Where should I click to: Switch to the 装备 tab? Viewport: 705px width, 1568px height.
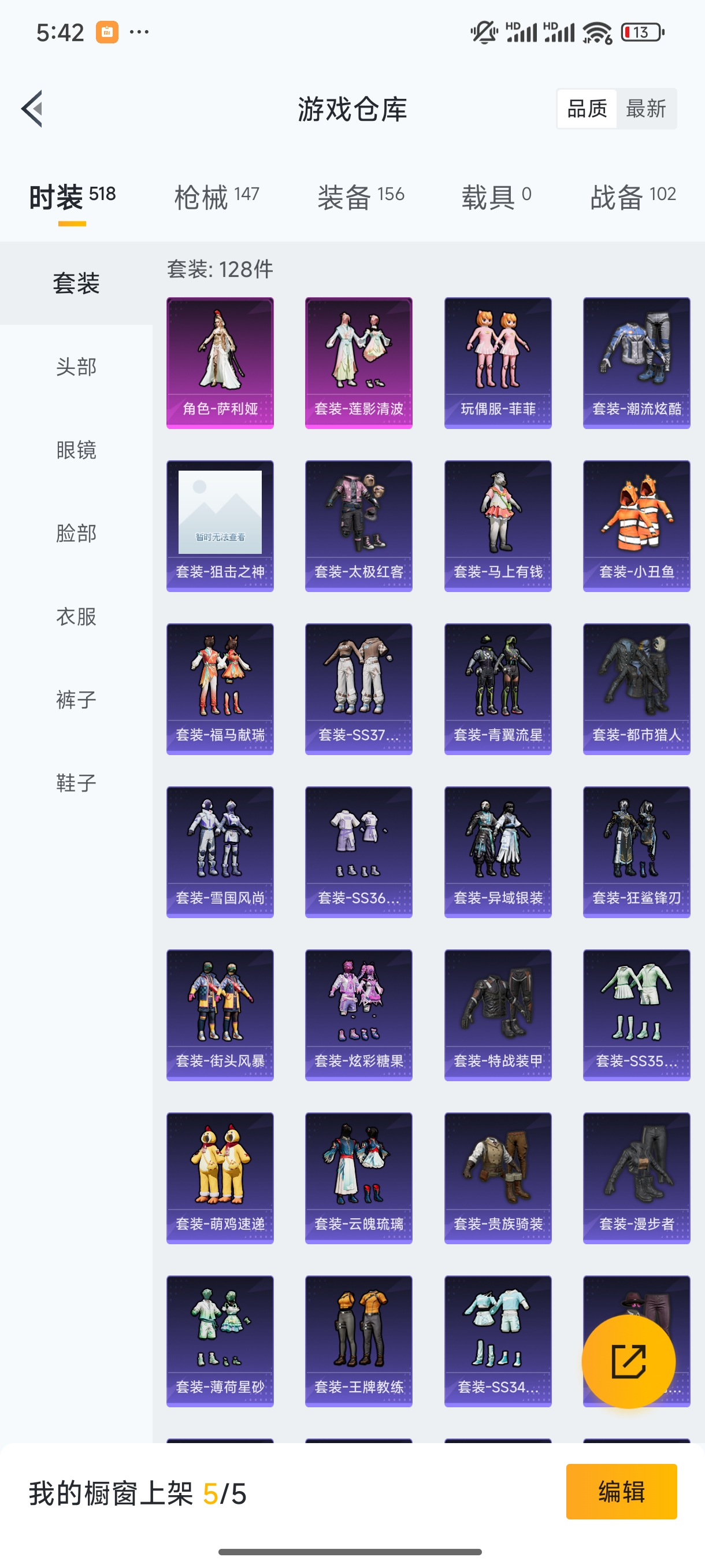tap(360, 197)
